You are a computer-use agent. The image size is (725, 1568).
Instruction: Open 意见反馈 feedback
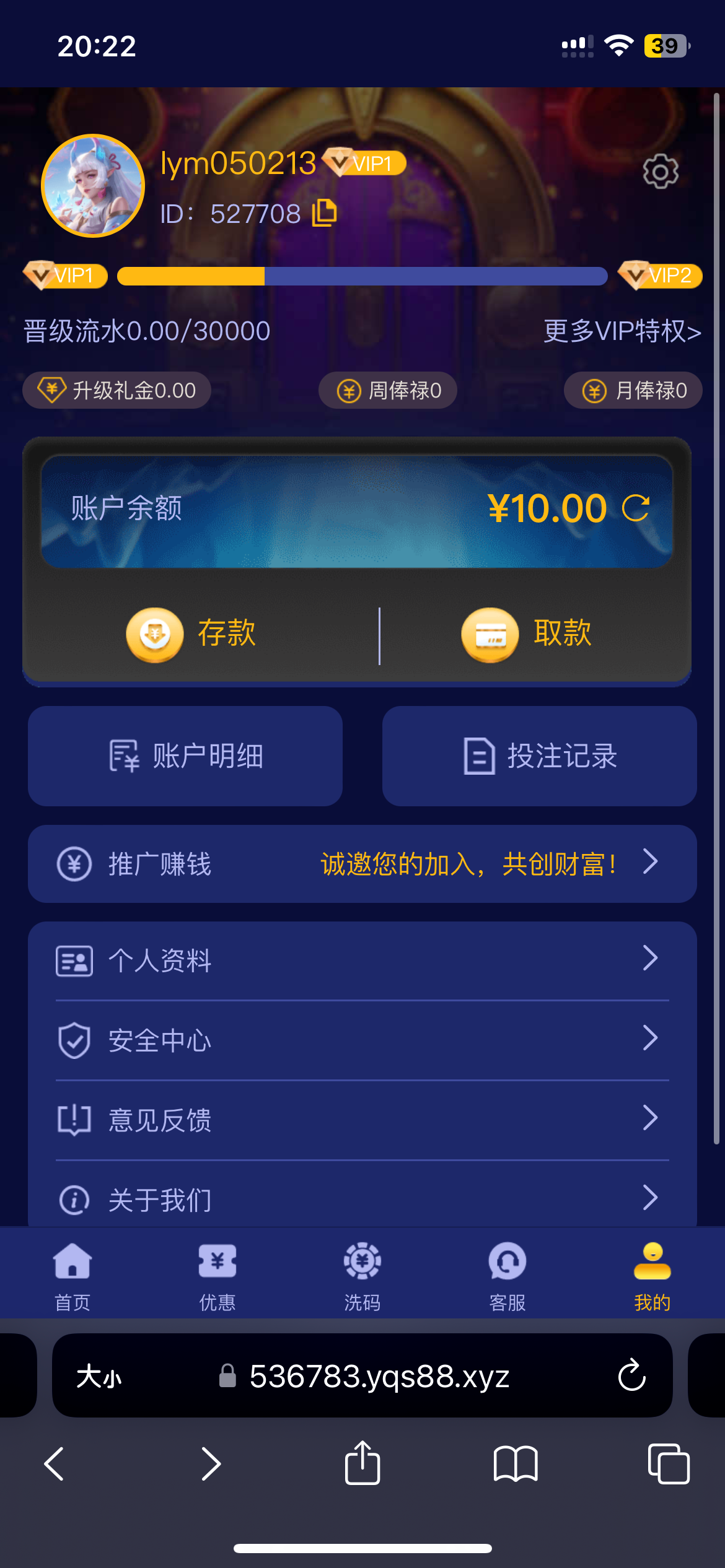[x=362, y=1120]
